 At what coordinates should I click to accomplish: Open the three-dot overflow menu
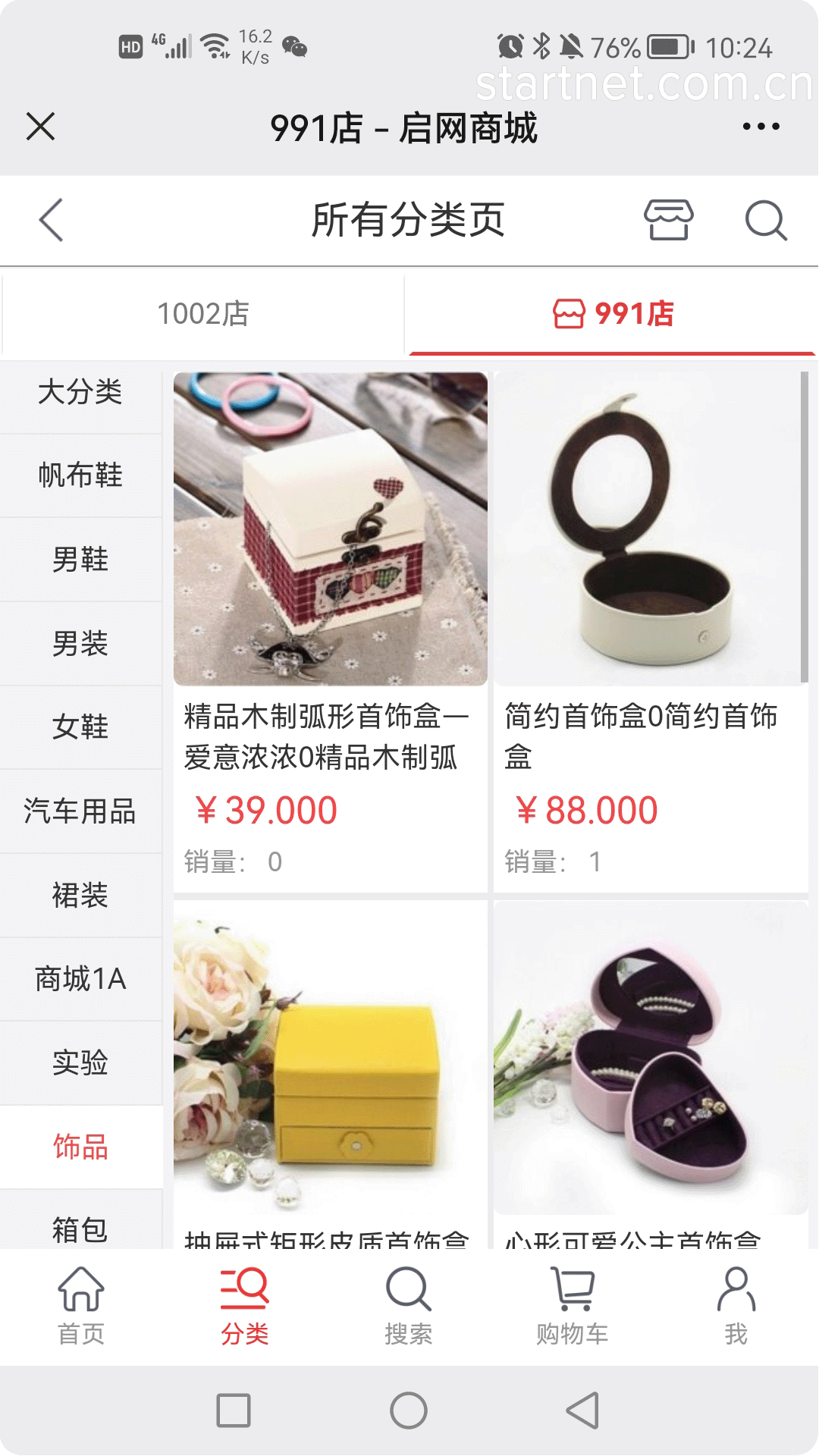(761, 127)
